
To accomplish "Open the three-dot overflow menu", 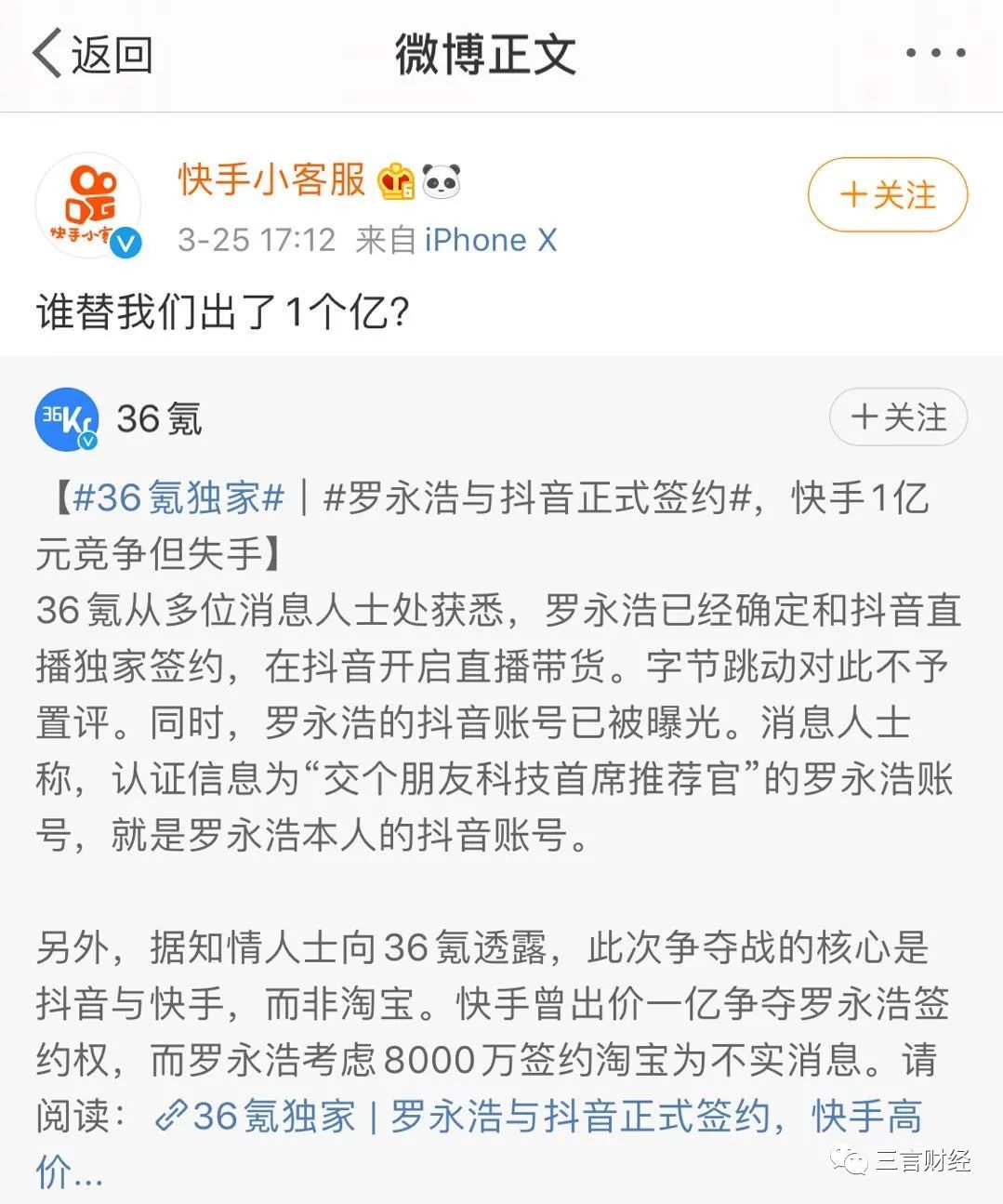I will tap(935, 53).
